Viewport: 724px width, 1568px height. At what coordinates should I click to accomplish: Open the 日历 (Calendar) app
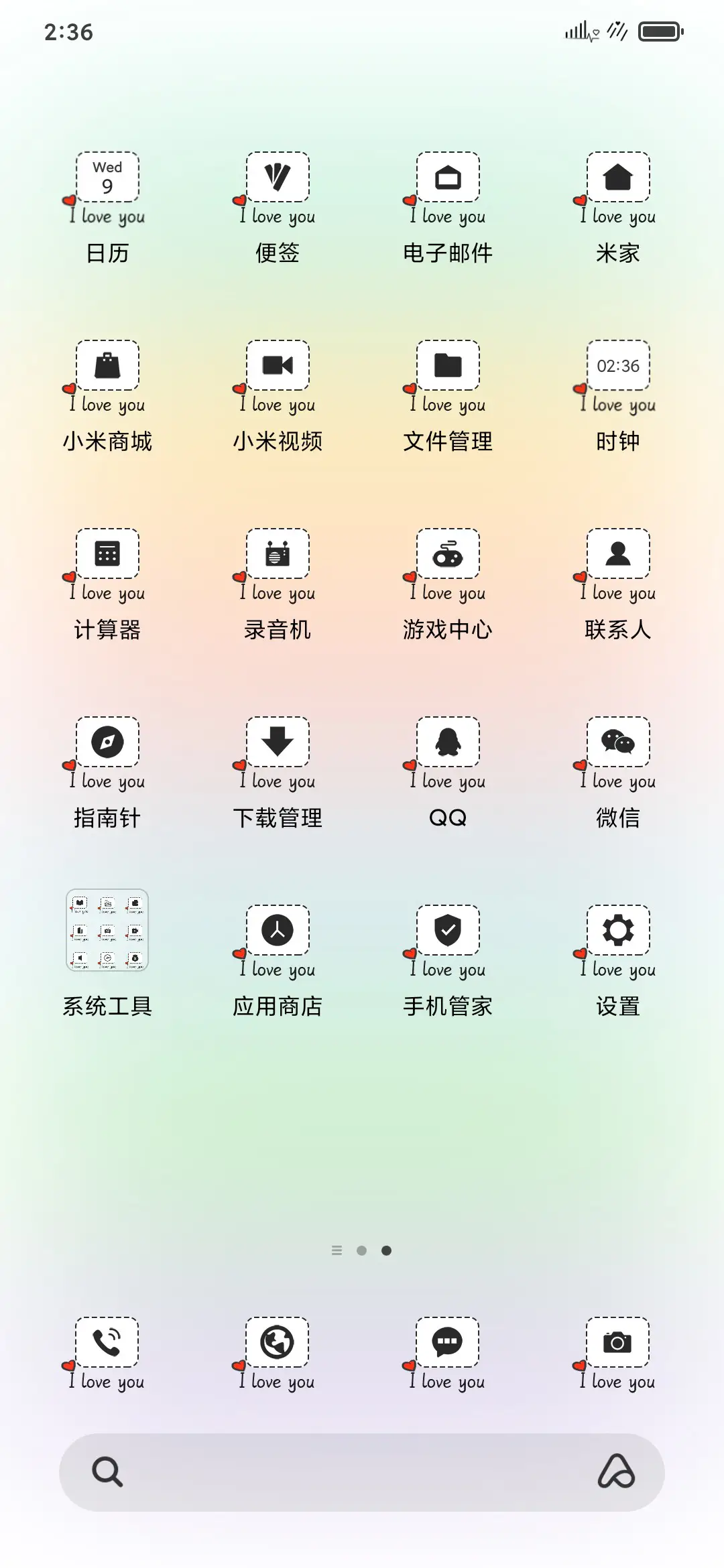(x=107, y=177)
